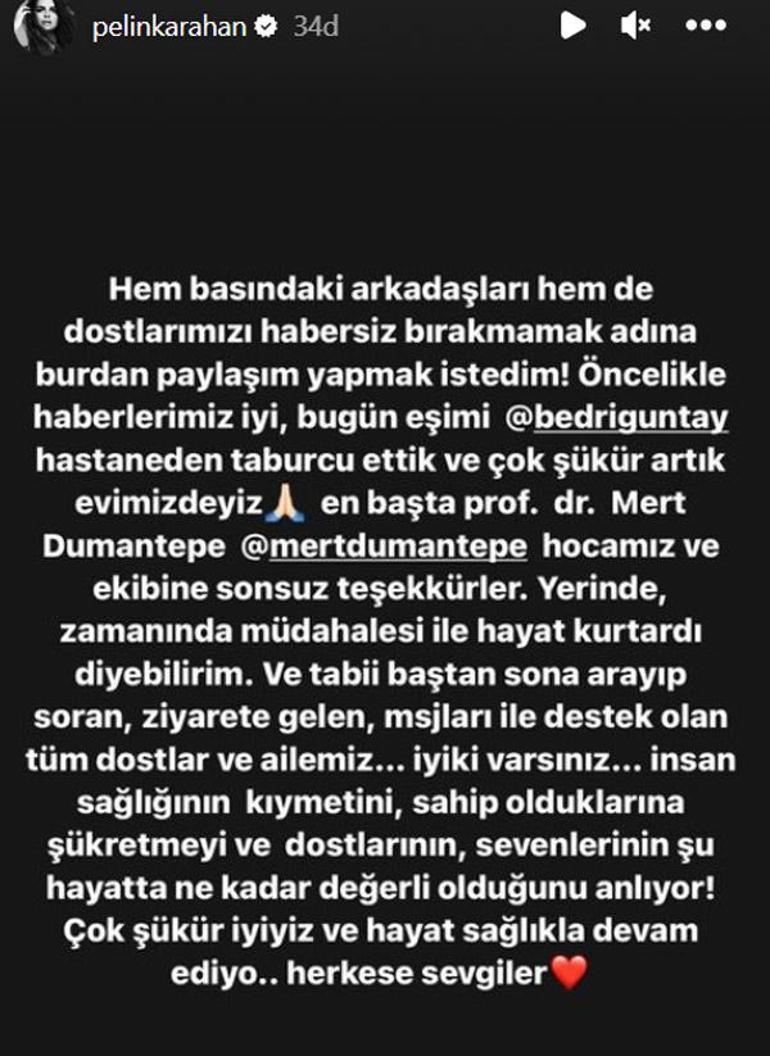
Task: Play the story
Action: point(572,26)
